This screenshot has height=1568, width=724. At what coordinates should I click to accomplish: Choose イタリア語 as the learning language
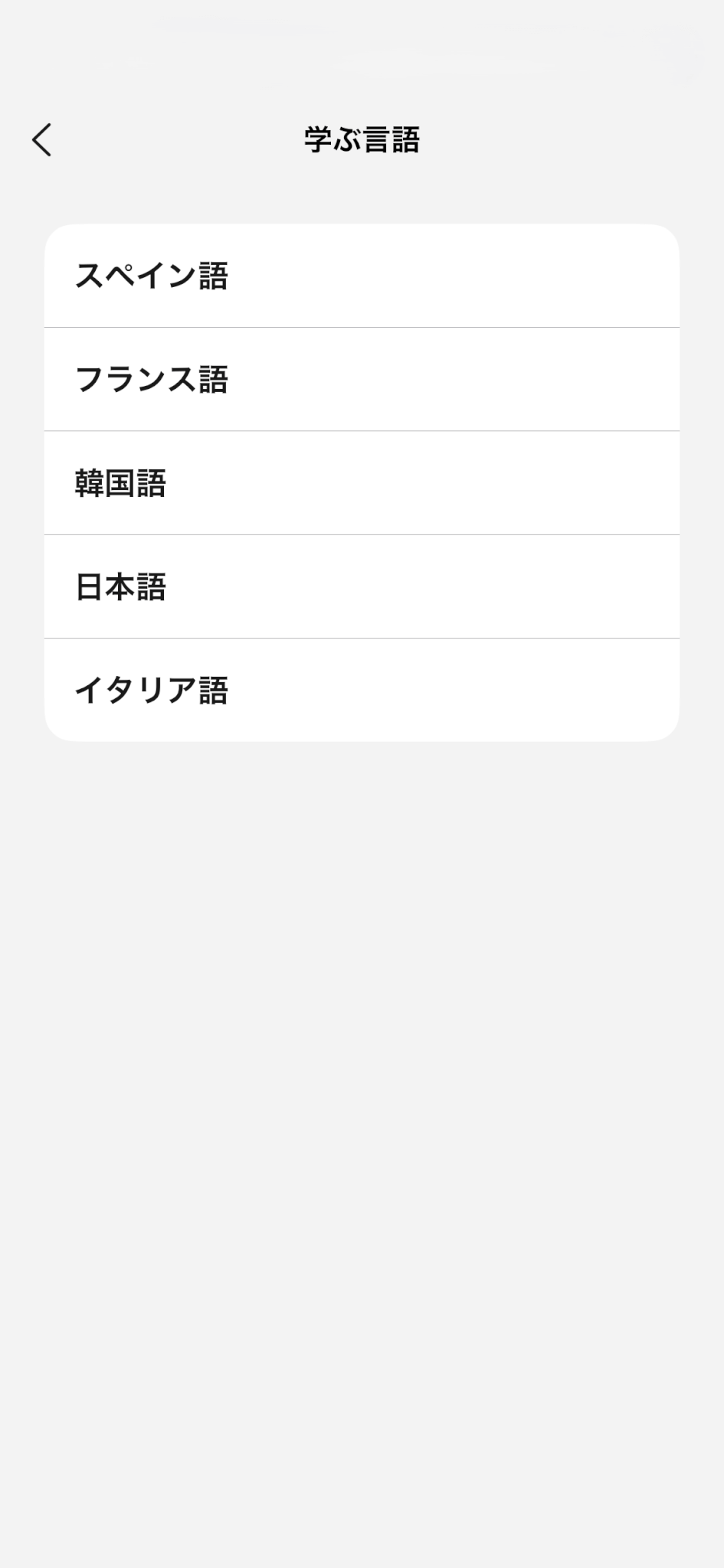pos(362,690)
